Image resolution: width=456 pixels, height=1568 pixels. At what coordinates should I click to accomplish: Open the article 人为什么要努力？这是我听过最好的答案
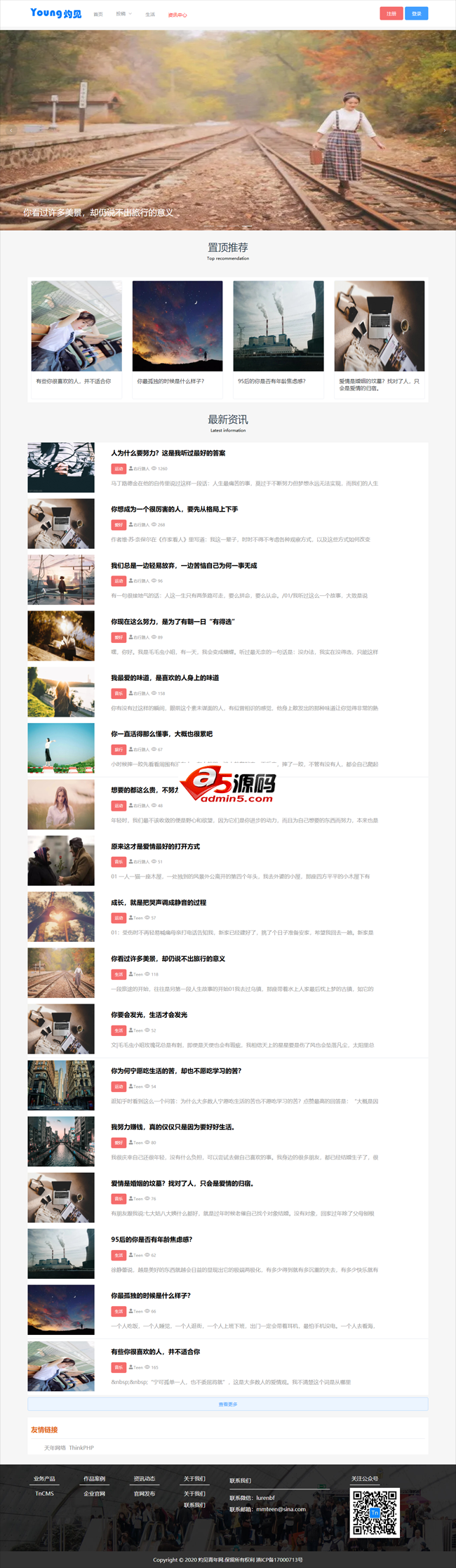(168, 453)
